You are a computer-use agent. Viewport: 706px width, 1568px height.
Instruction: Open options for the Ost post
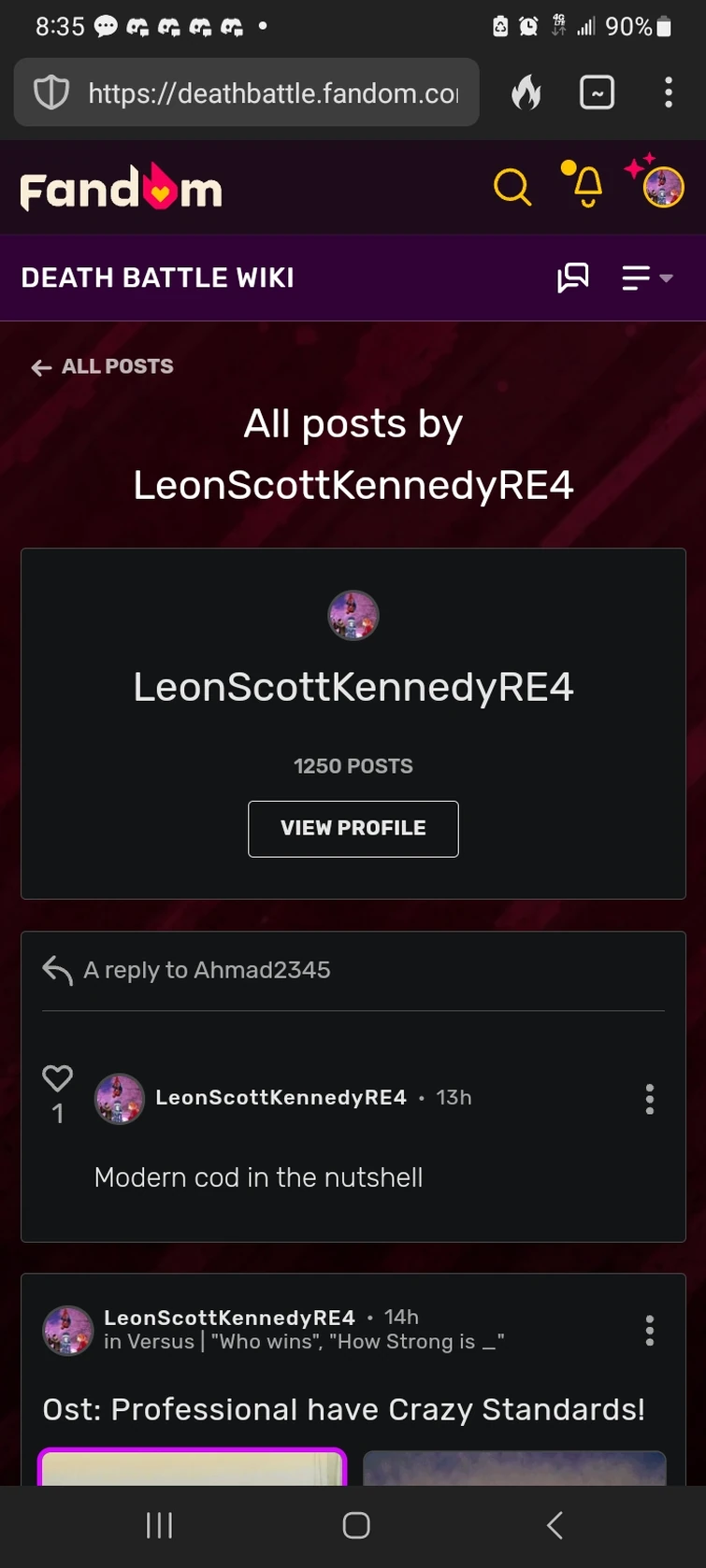[x=649, y=1331]
